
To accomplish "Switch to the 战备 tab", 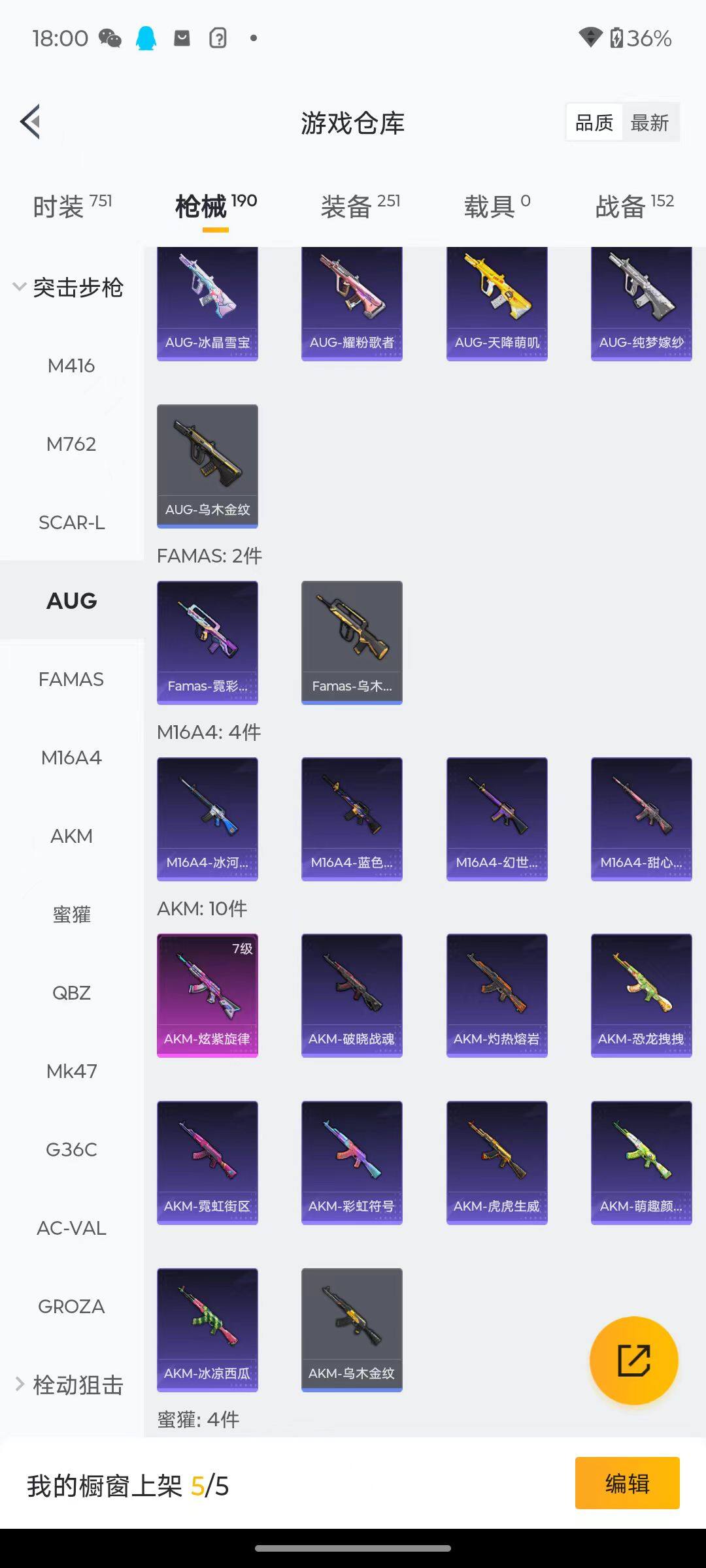I will tap(633, 206).
